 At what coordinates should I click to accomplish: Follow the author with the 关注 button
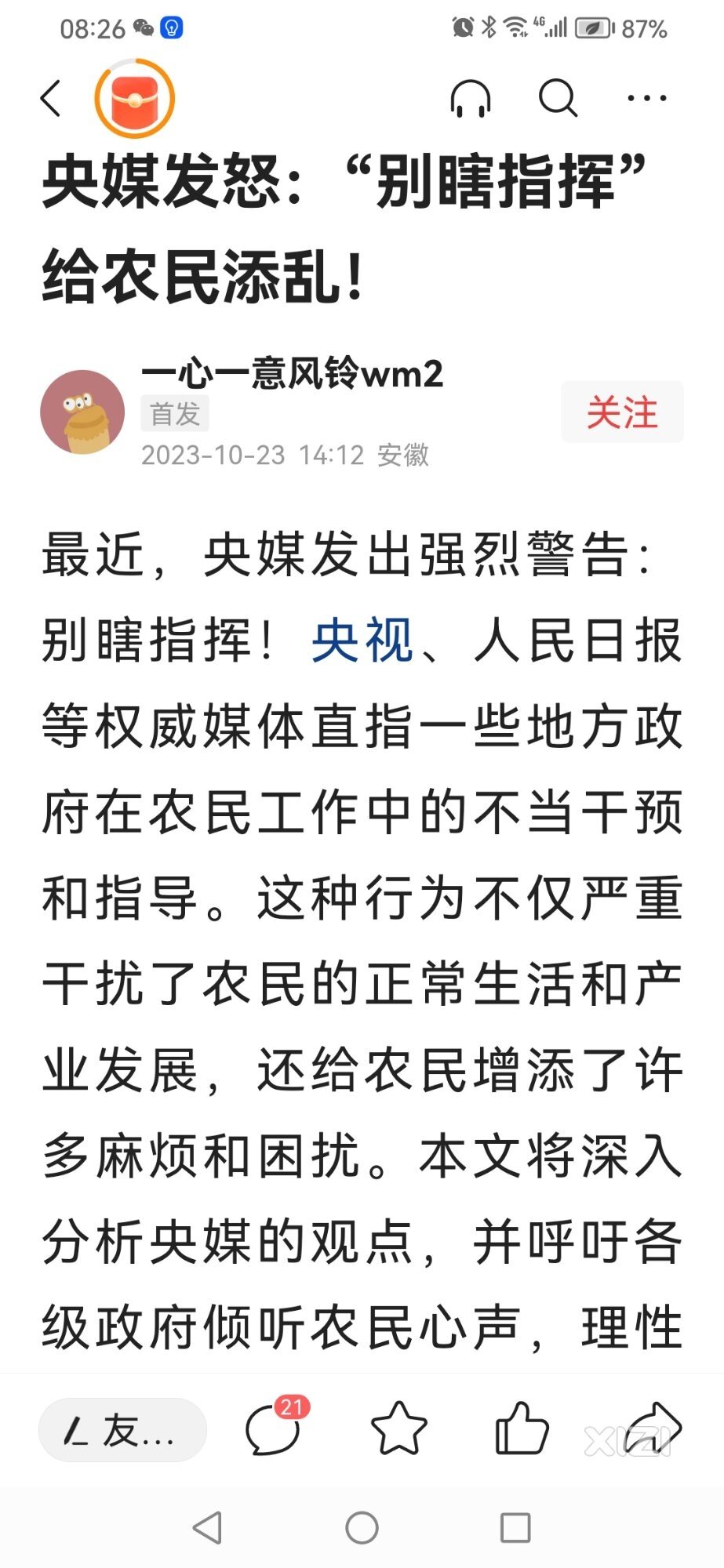[x=622, y=412]
